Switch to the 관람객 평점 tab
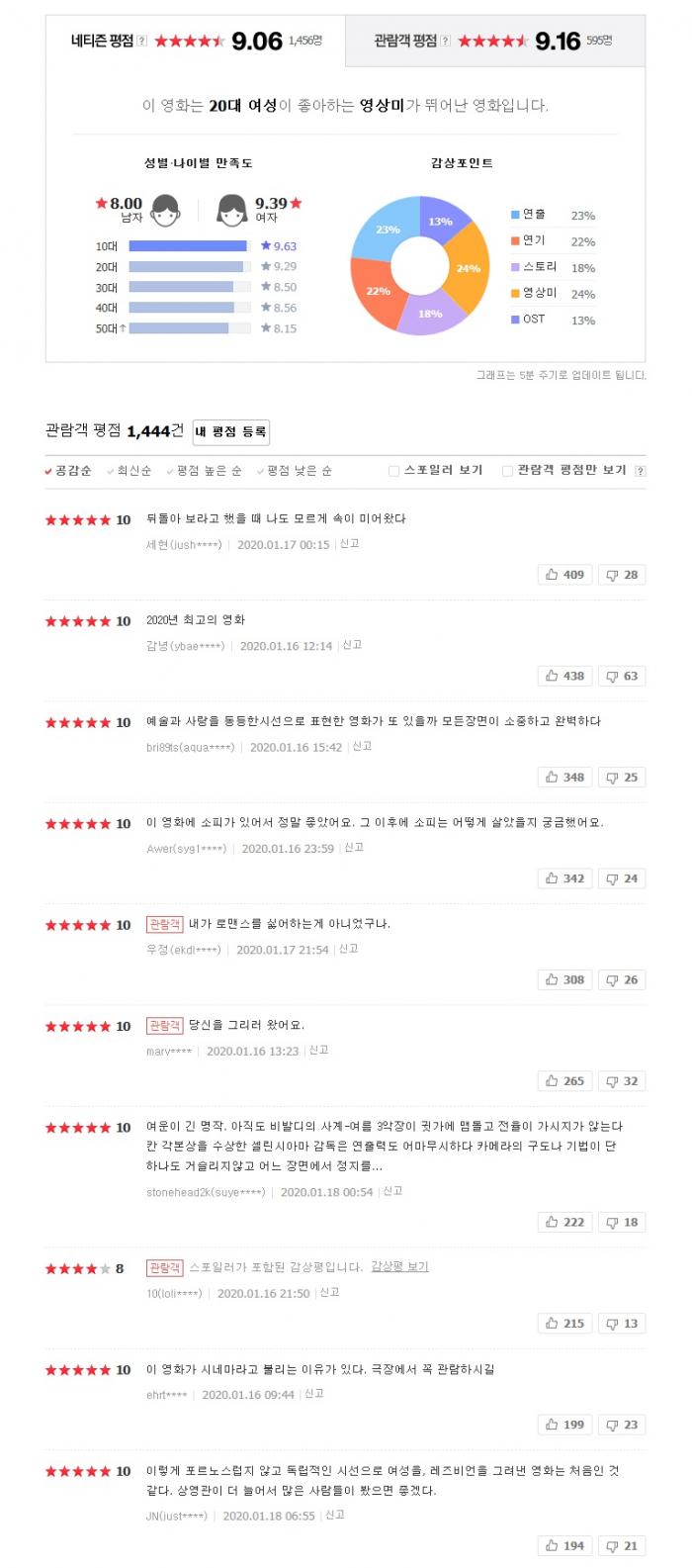 (494, 41)
